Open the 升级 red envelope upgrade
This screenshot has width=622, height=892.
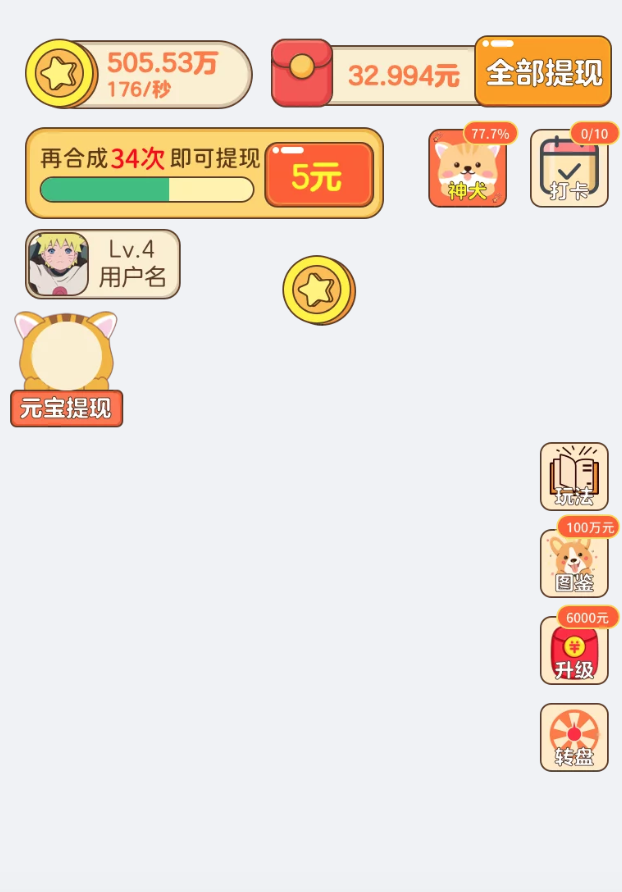(x=574, y=651)
